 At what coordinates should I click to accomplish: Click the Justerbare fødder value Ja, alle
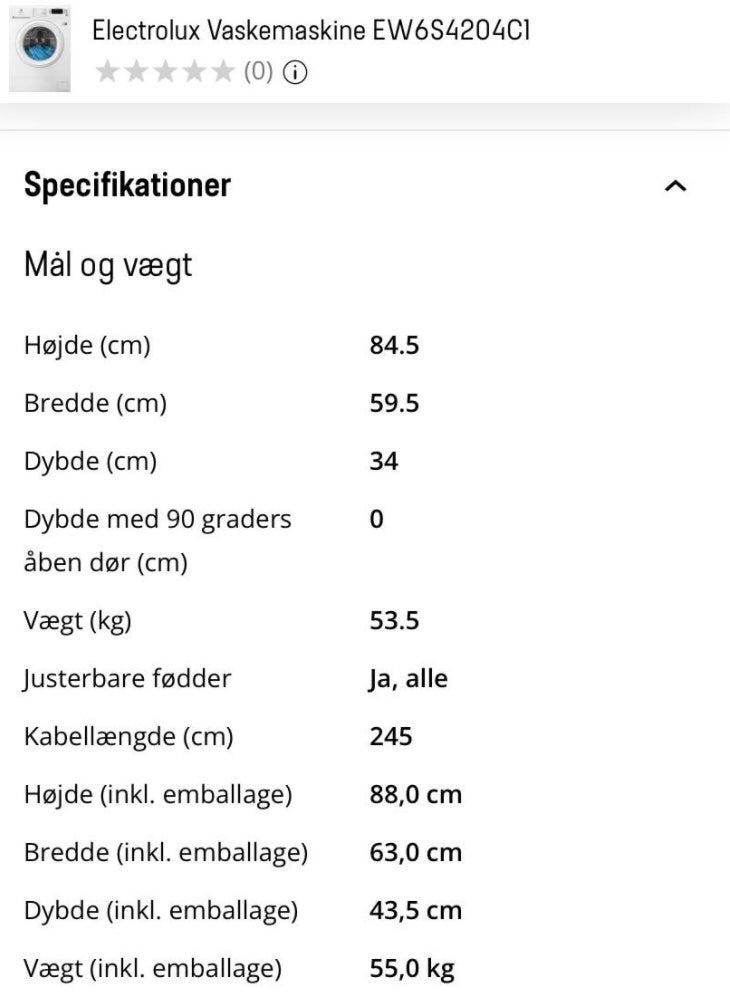pos(408,678)
